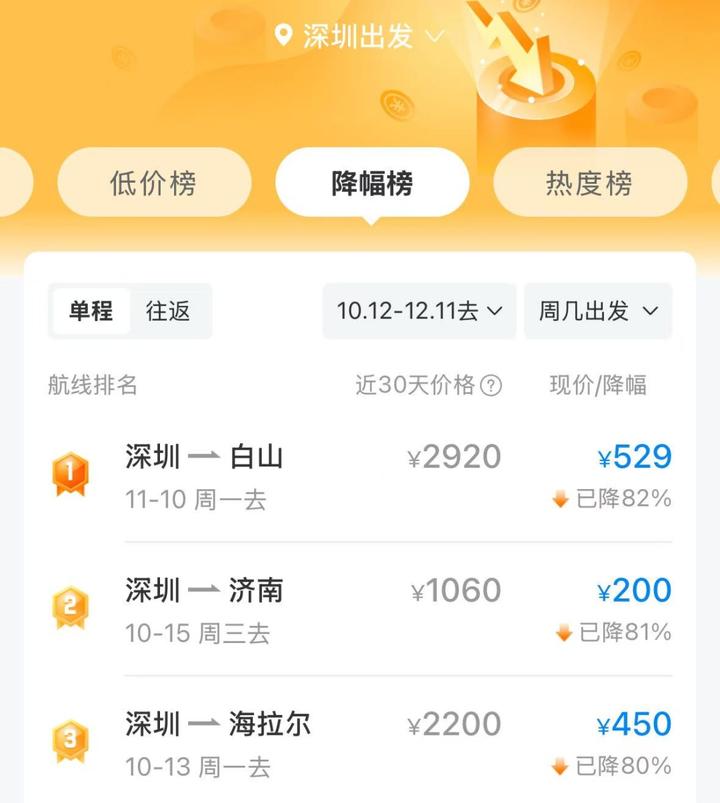Switch to 往返 round trip
The image size is (720, 803).
click(168, 311)
